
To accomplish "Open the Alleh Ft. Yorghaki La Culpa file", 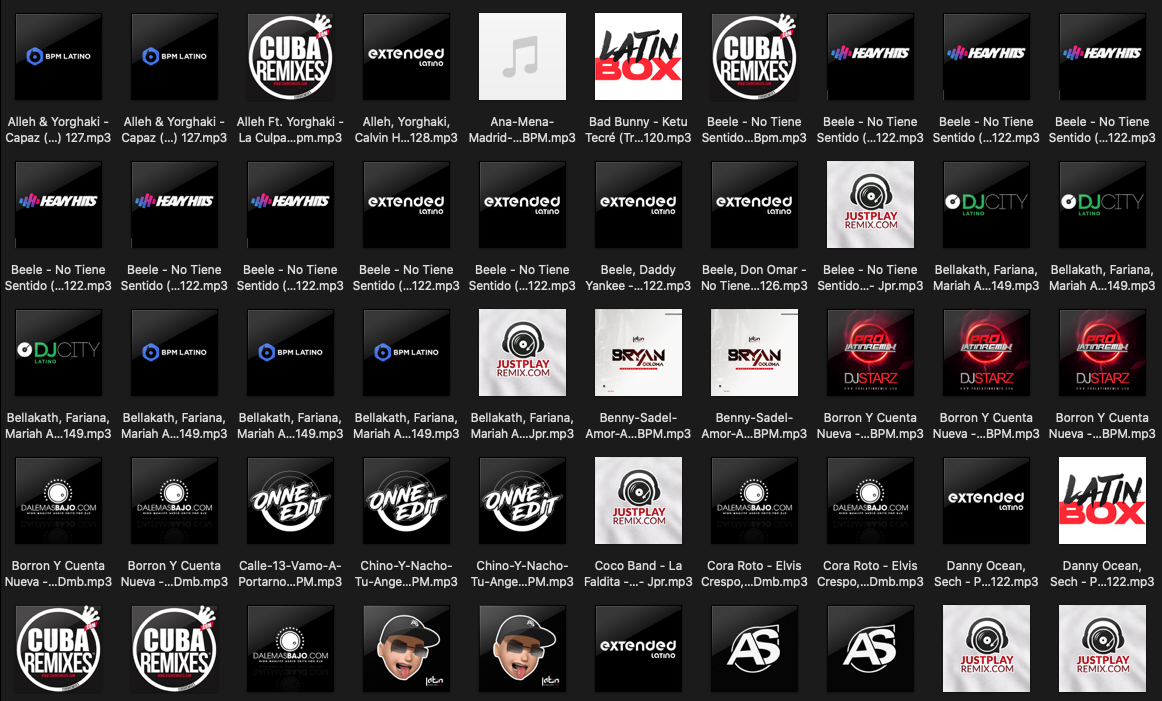I will [290, 56].
